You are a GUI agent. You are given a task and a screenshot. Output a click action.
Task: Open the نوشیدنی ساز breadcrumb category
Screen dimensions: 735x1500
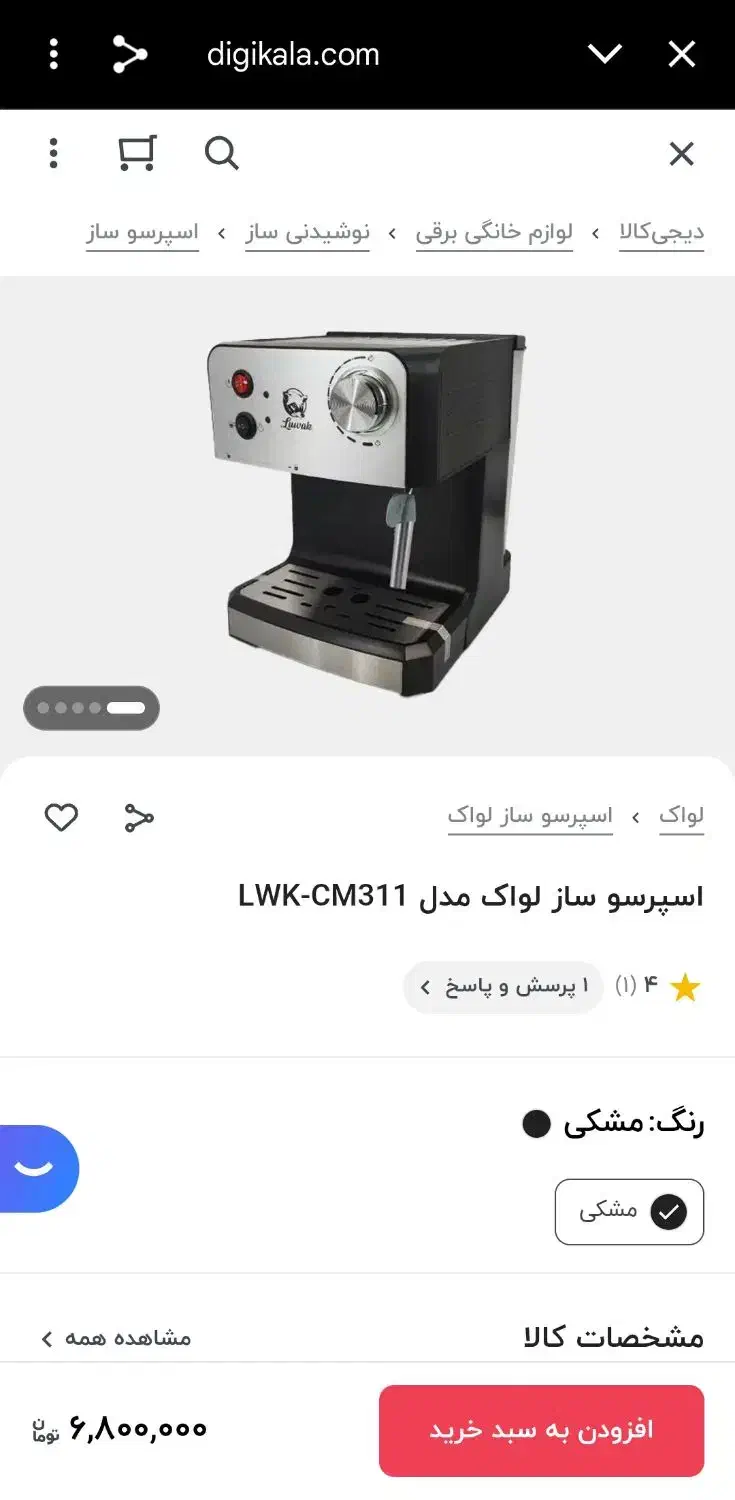tap(308, 233)
